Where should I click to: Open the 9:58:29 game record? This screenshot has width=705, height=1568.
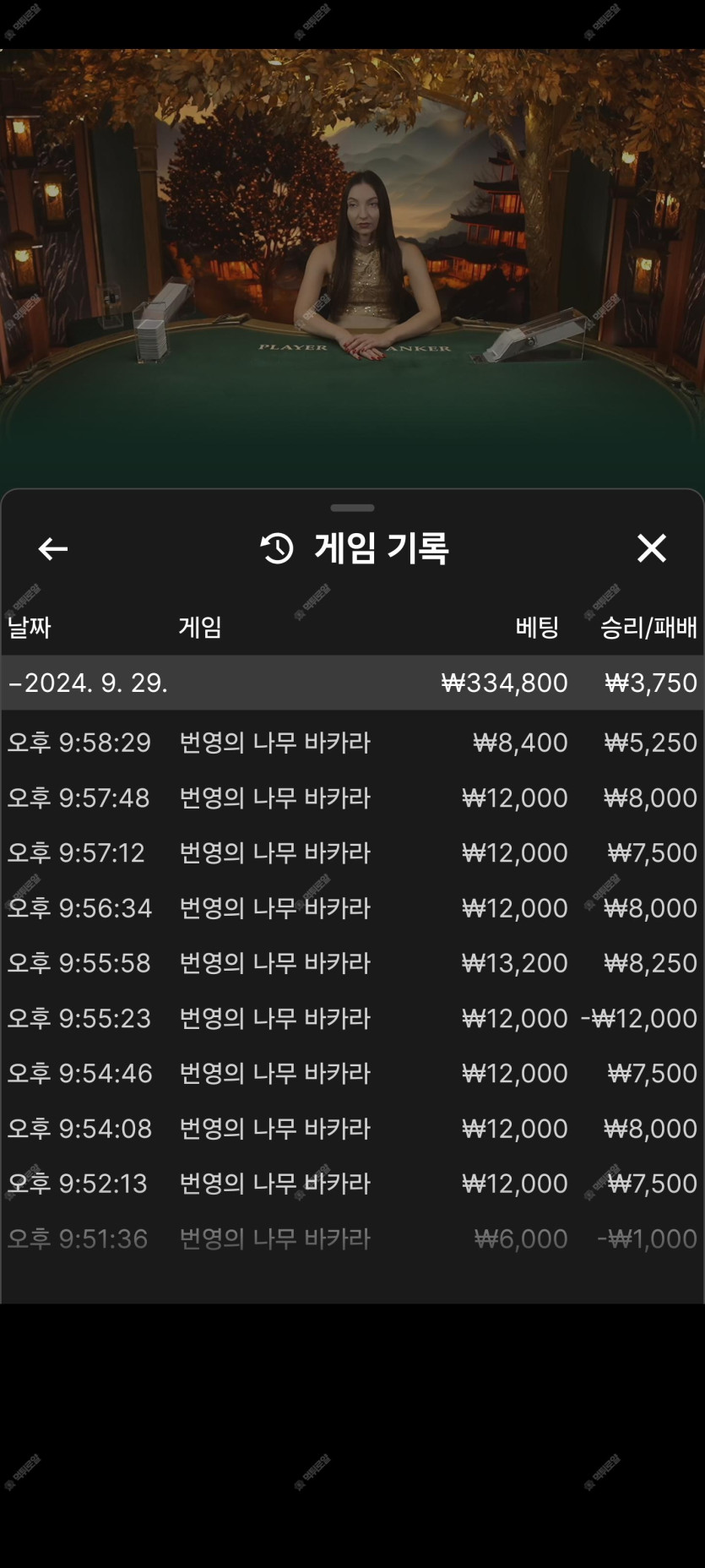352,743
